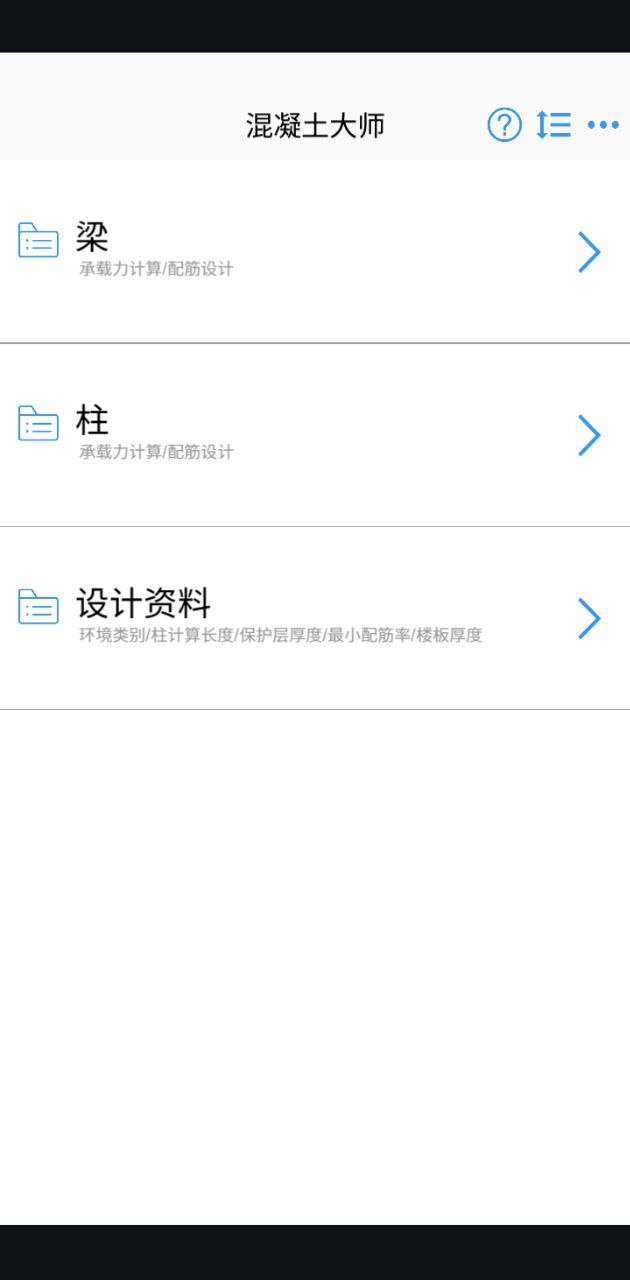Screen dimensions: 630x1280
Task: Open the 设计资料 design data folder
Action: (x=315, y=618)
